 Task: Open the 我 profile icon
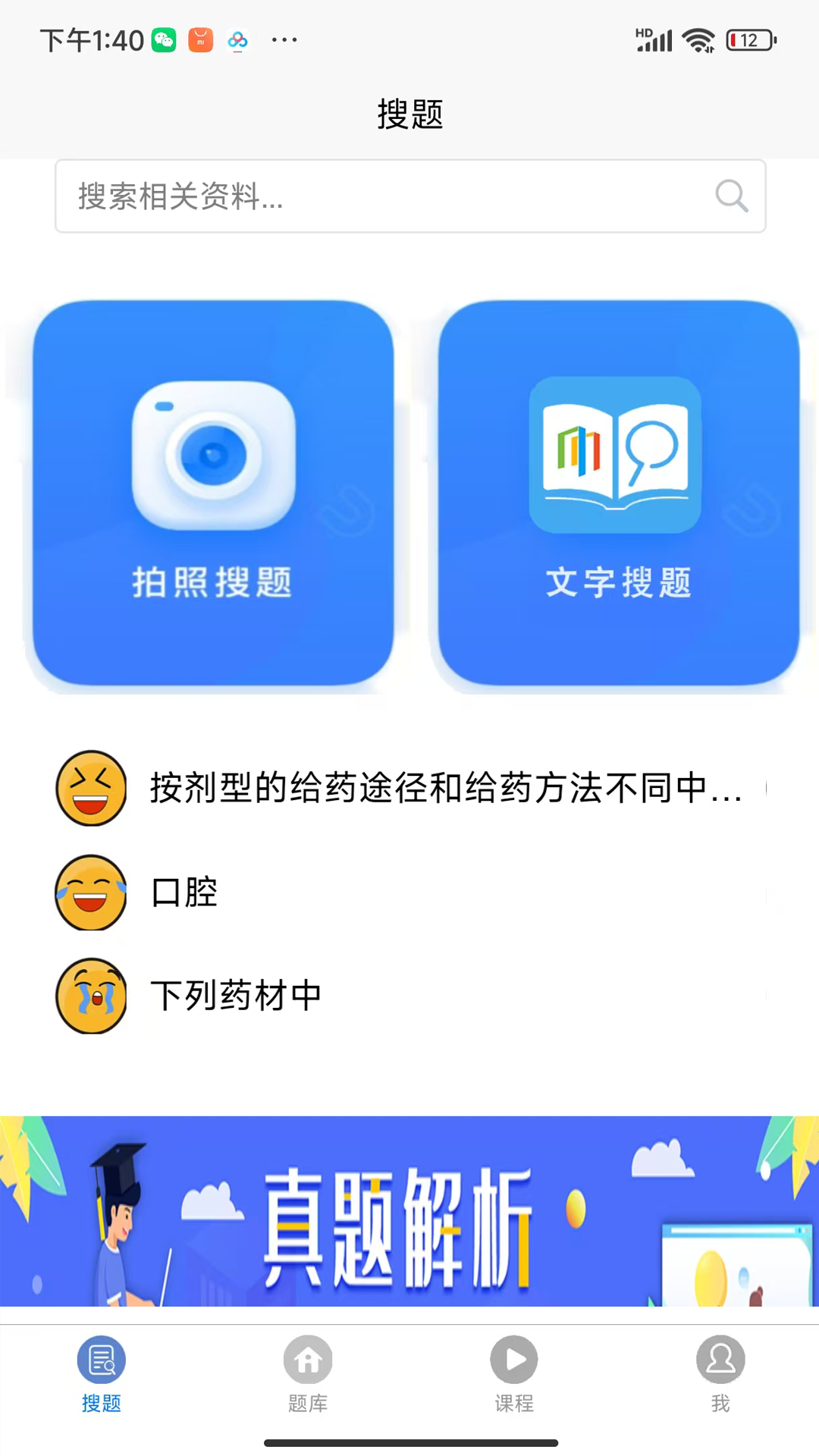720,1360
